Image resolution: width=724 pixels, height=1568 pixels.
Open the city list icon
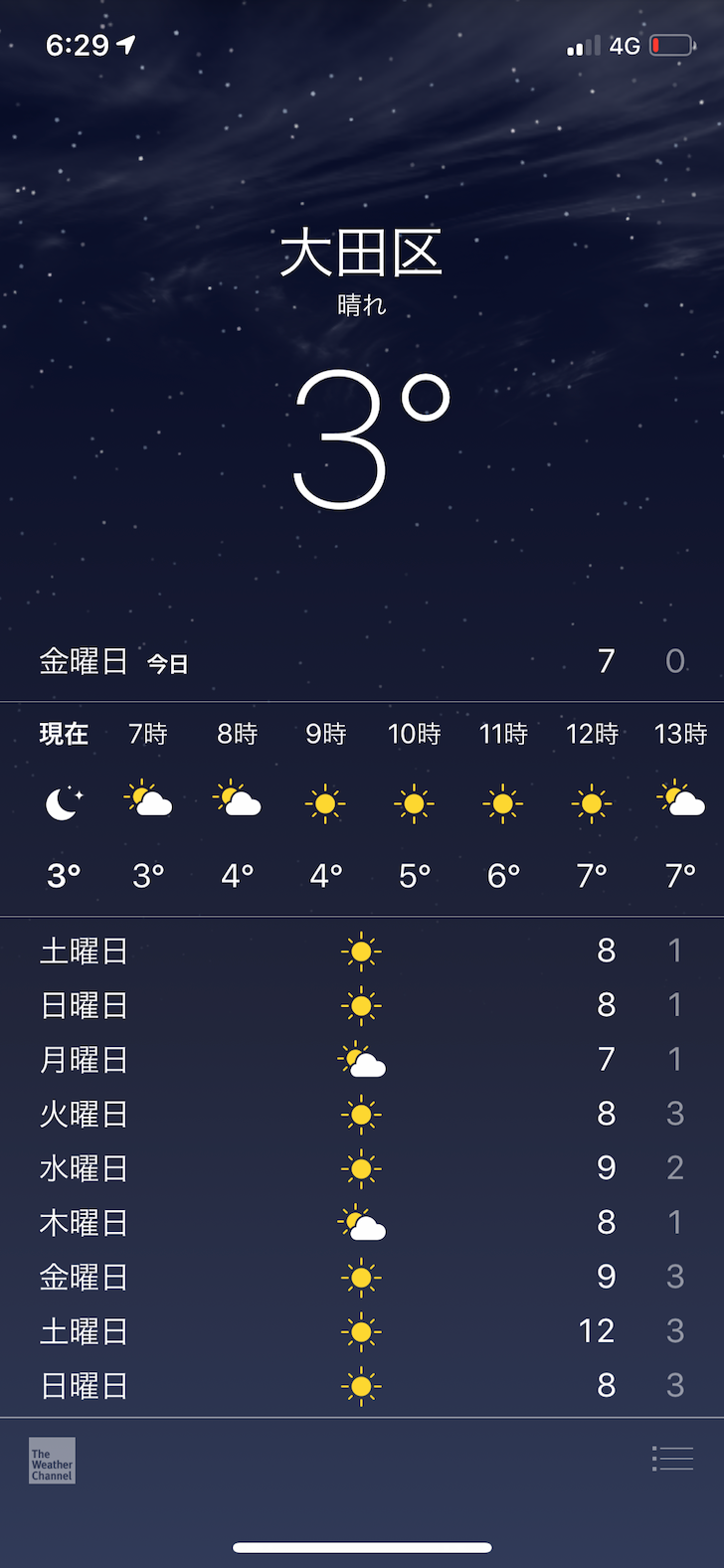click(672, 1459)
